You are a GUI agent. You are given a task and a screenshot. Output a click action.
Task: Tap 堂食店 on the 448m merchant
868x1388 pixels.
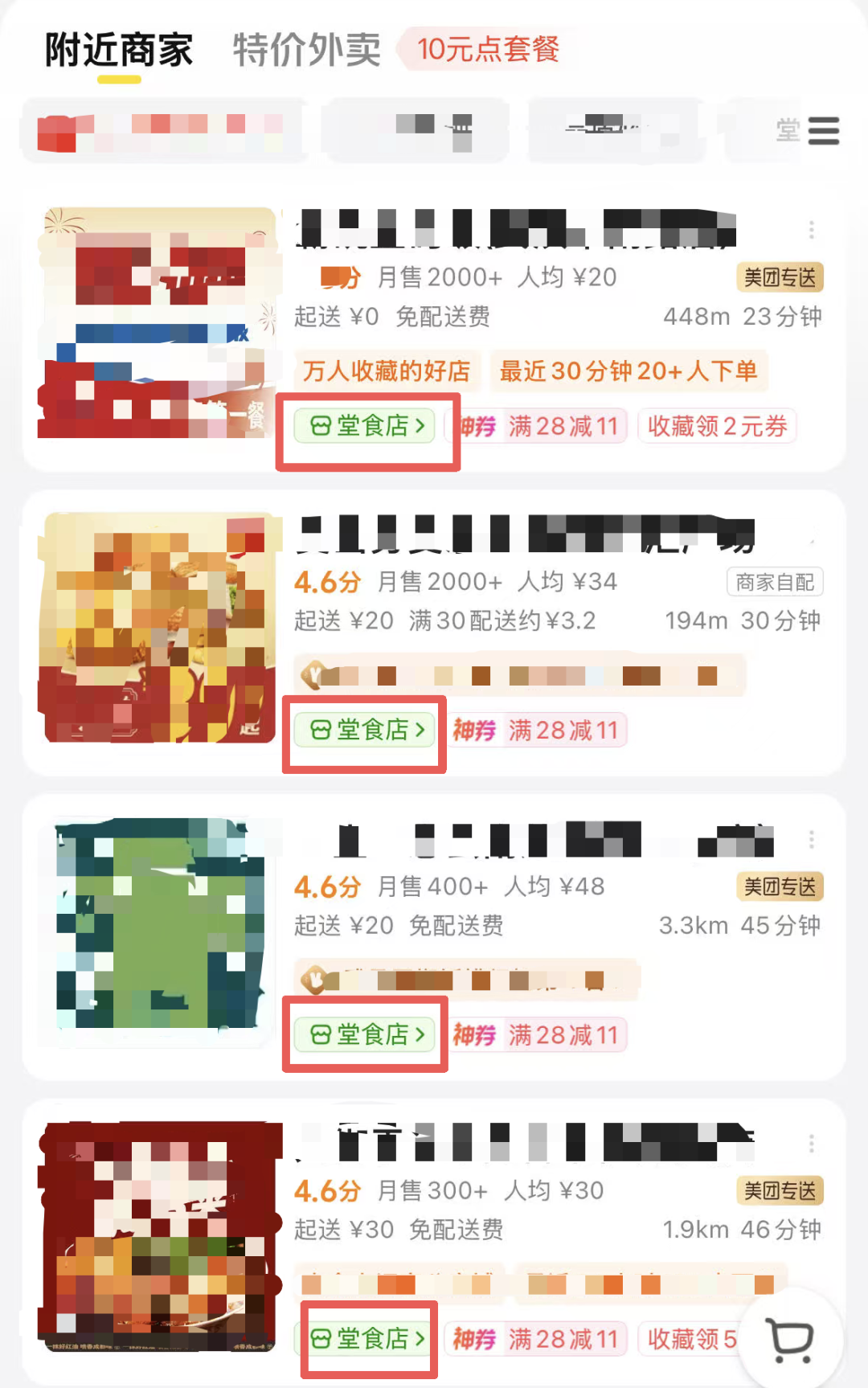click(x=365, y=426)
